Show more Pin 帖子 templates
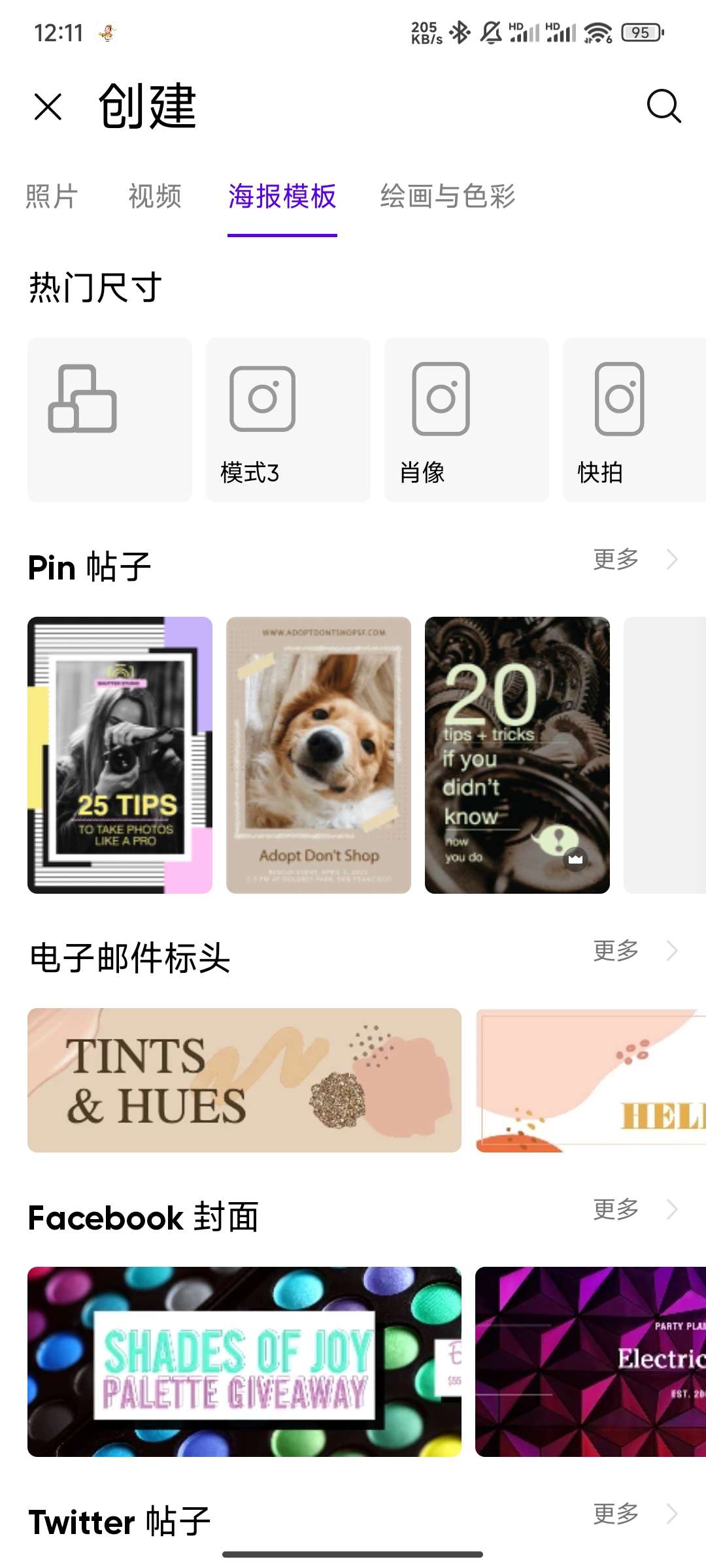The image size is (706, 1568). (x=634, y=559)
